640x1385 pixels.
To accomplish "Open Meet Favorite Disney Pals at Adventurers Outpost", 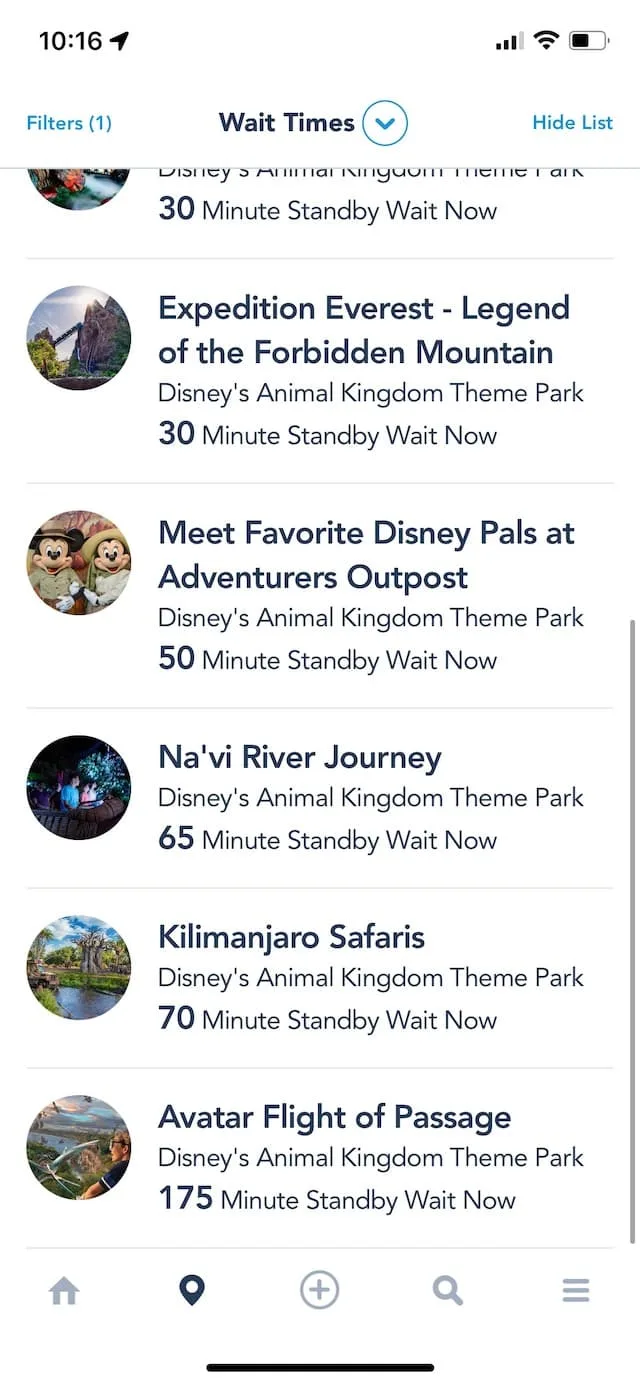I will click(320, 596).
